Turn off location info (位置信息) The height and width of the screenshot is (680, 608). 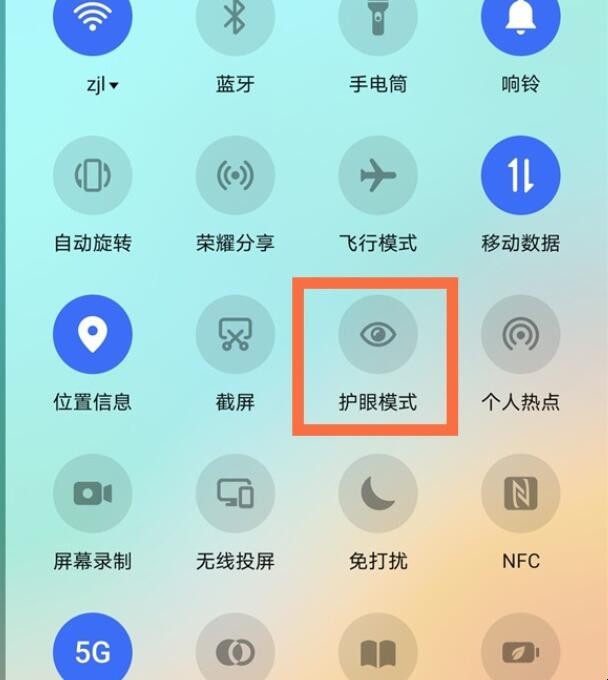[92, 334]
